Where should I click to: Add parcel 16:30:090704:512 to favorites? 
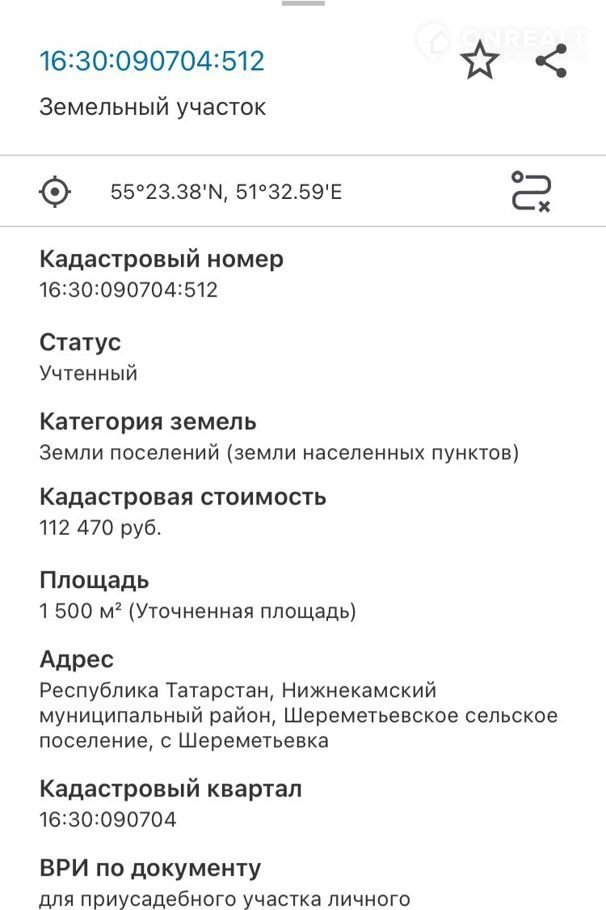pyautogui.click(x=480, y=62)
